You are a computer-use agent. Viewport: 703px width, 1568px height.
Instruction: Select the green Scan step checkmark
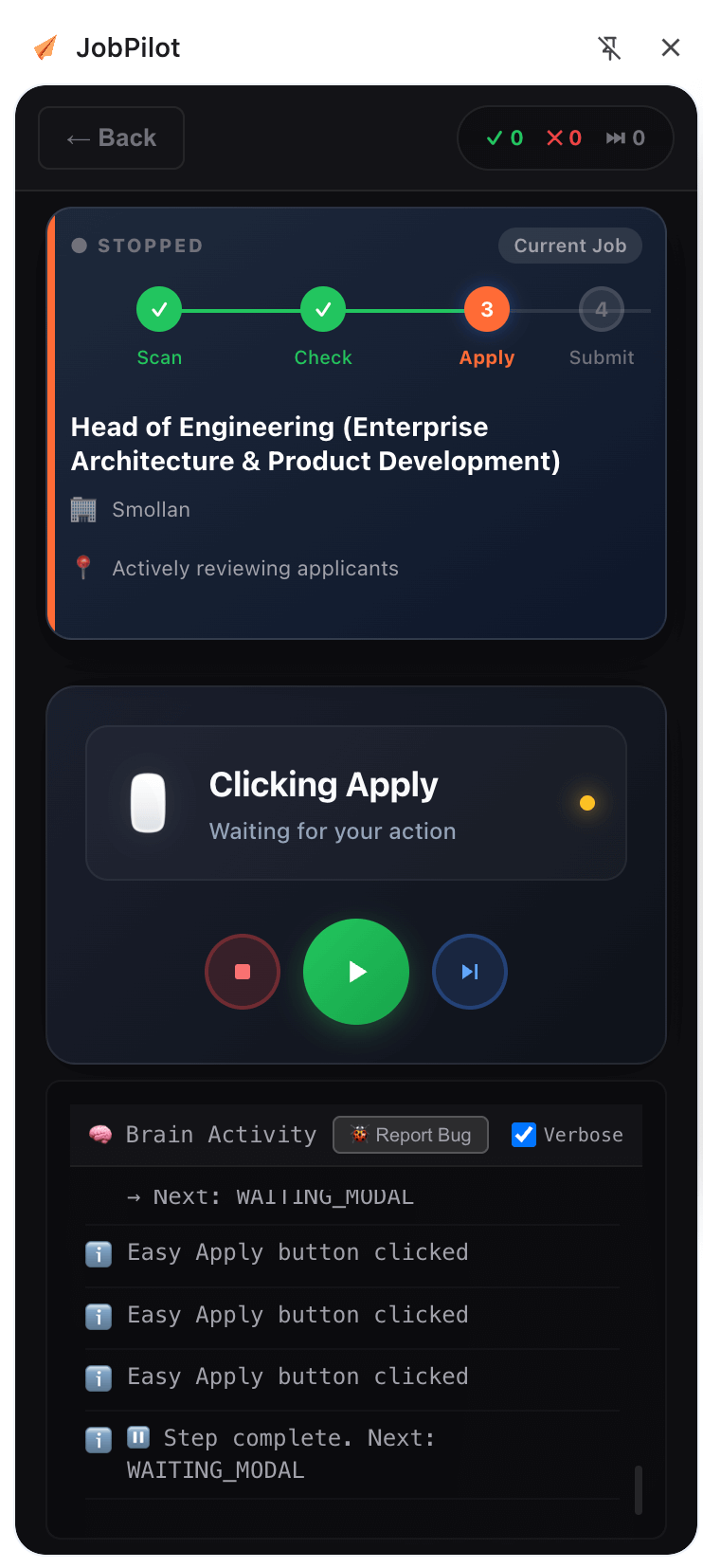click(158, 308)
